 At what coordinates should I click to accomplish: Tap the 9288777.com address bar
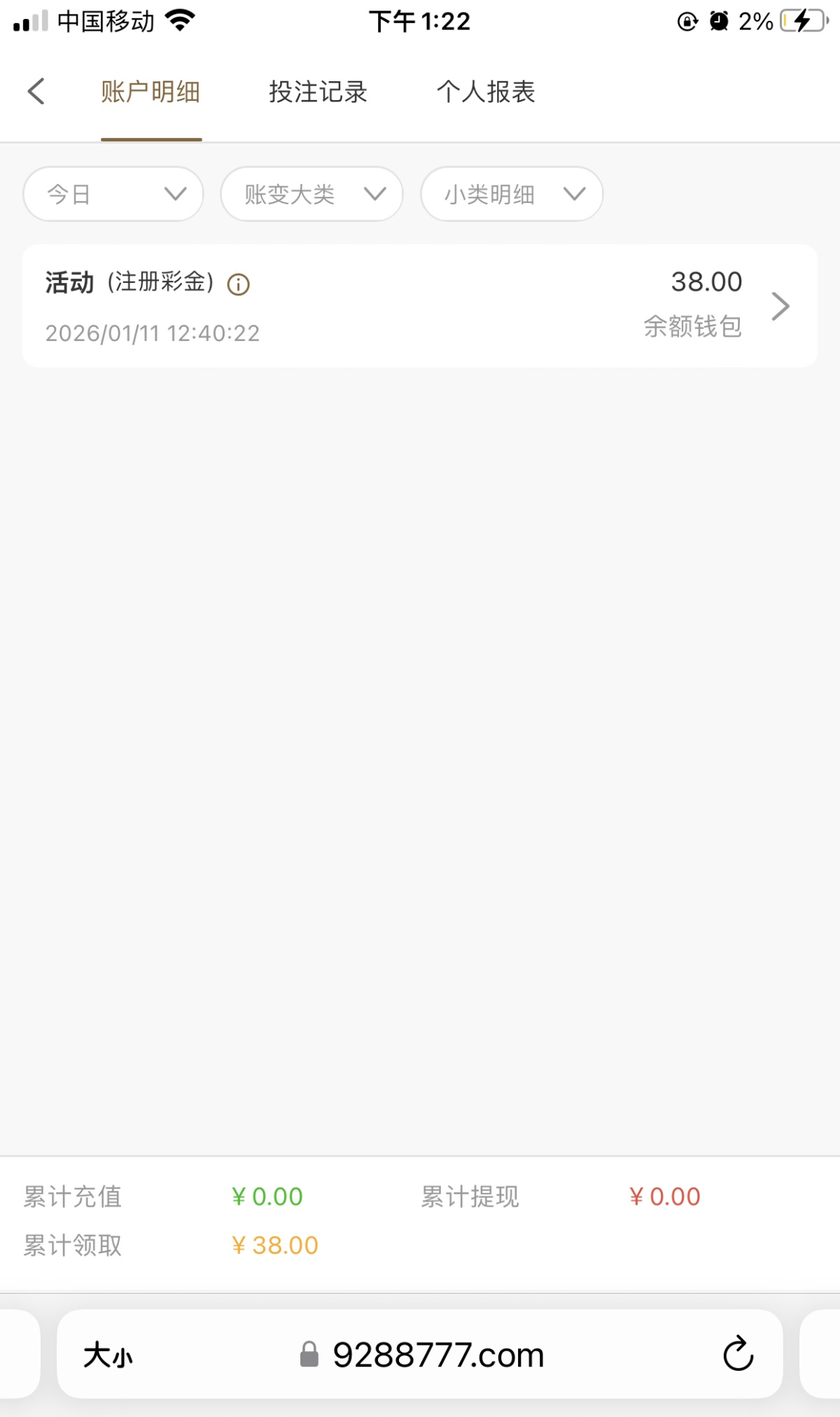coord(437,1355)
